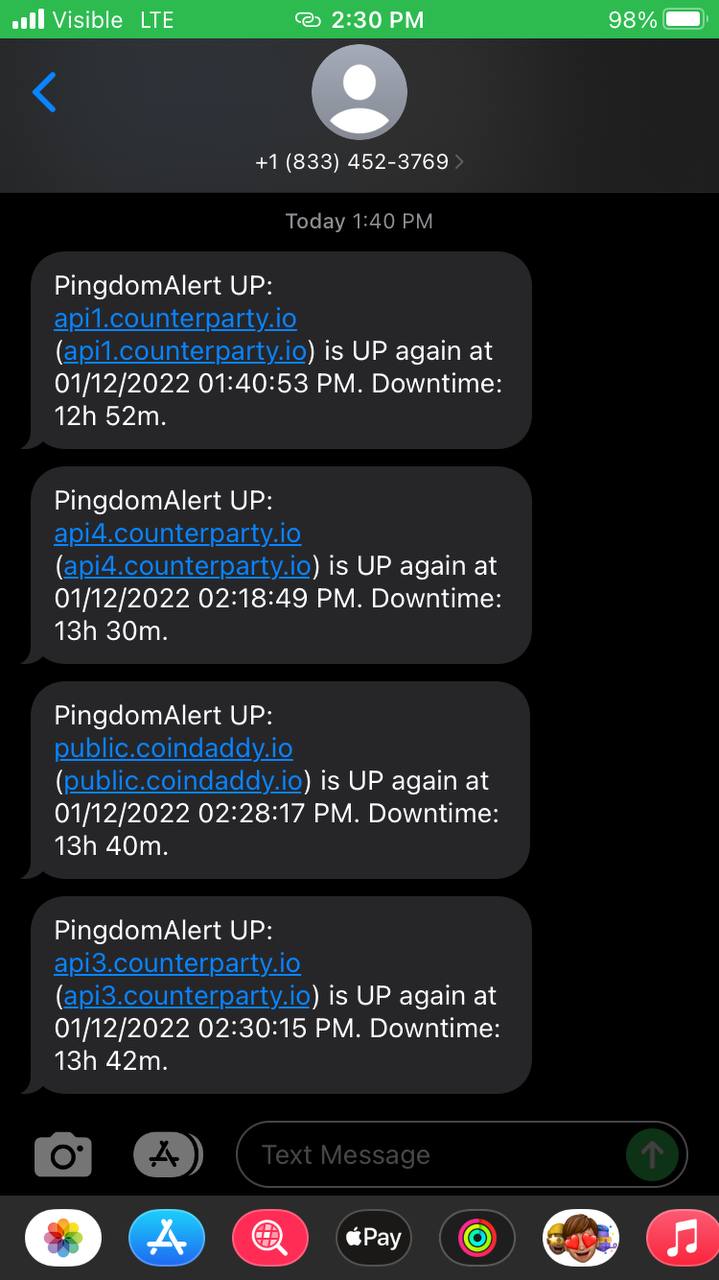Image resolution: width=719 pixels, height=1280 pixels.
Task: Open Apple Pay in the app strip
Action: (374, 1239)
